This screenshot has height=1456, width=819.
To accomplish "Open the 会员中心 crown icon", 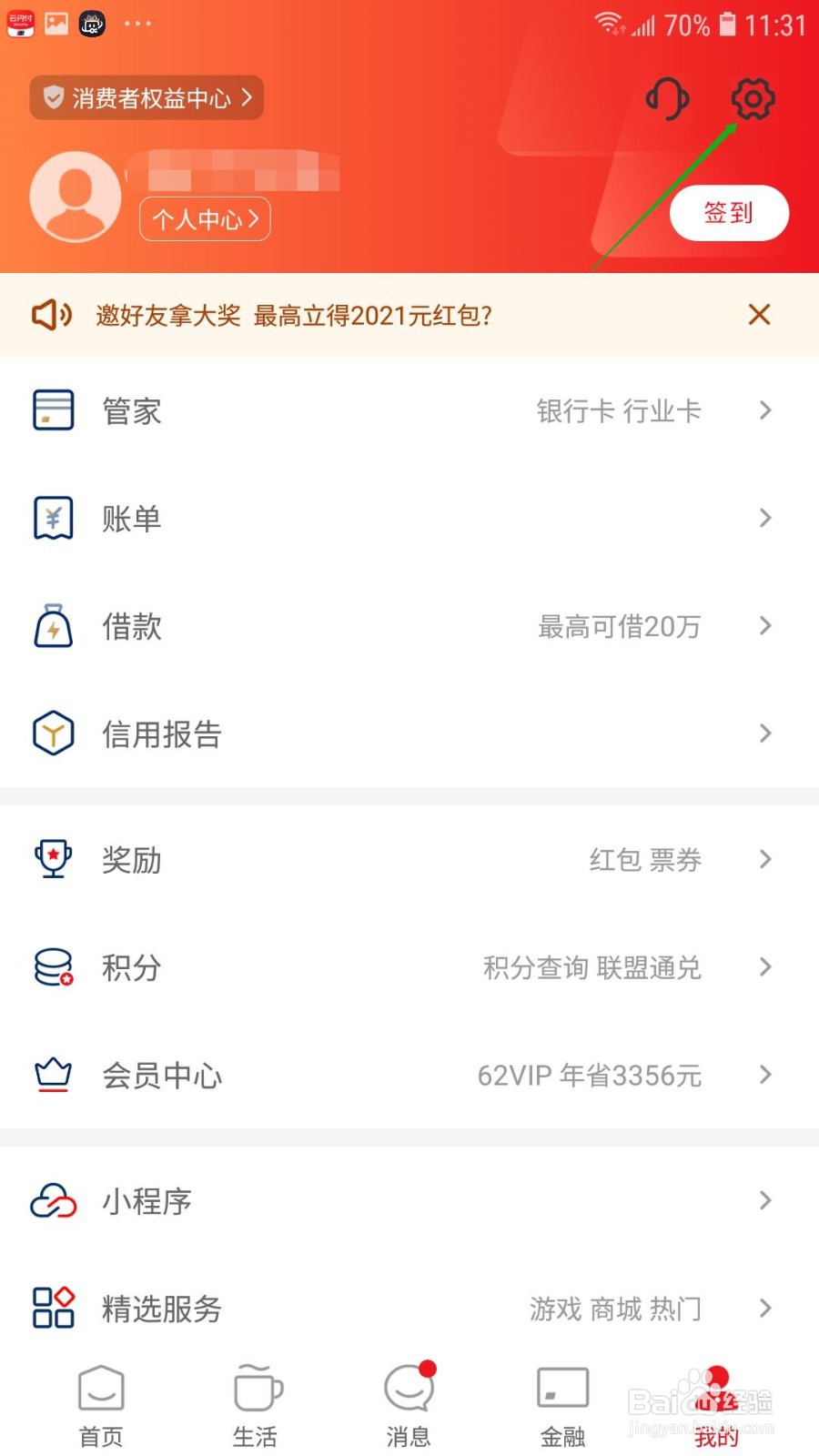I will [x=53, y=1075].
